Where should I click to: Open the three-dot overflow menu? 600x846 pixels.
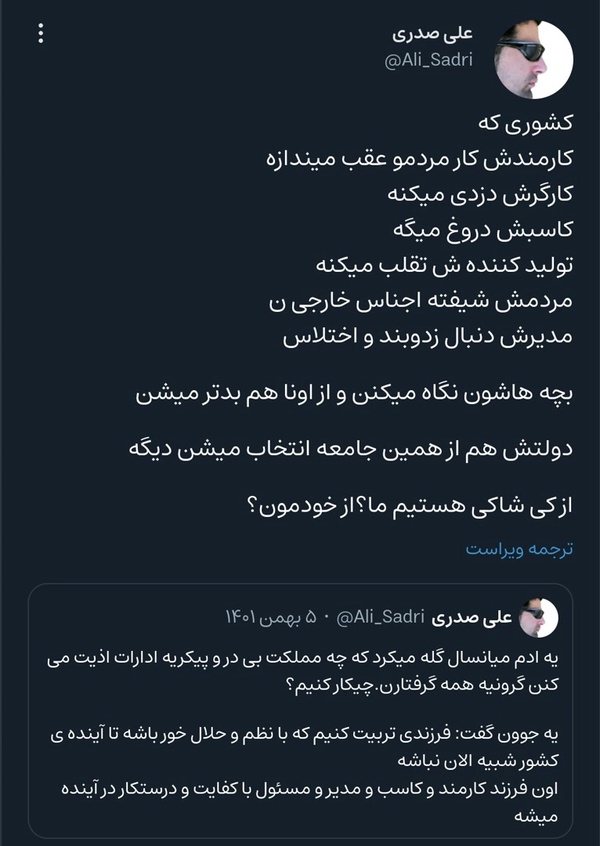click(40, 33)
